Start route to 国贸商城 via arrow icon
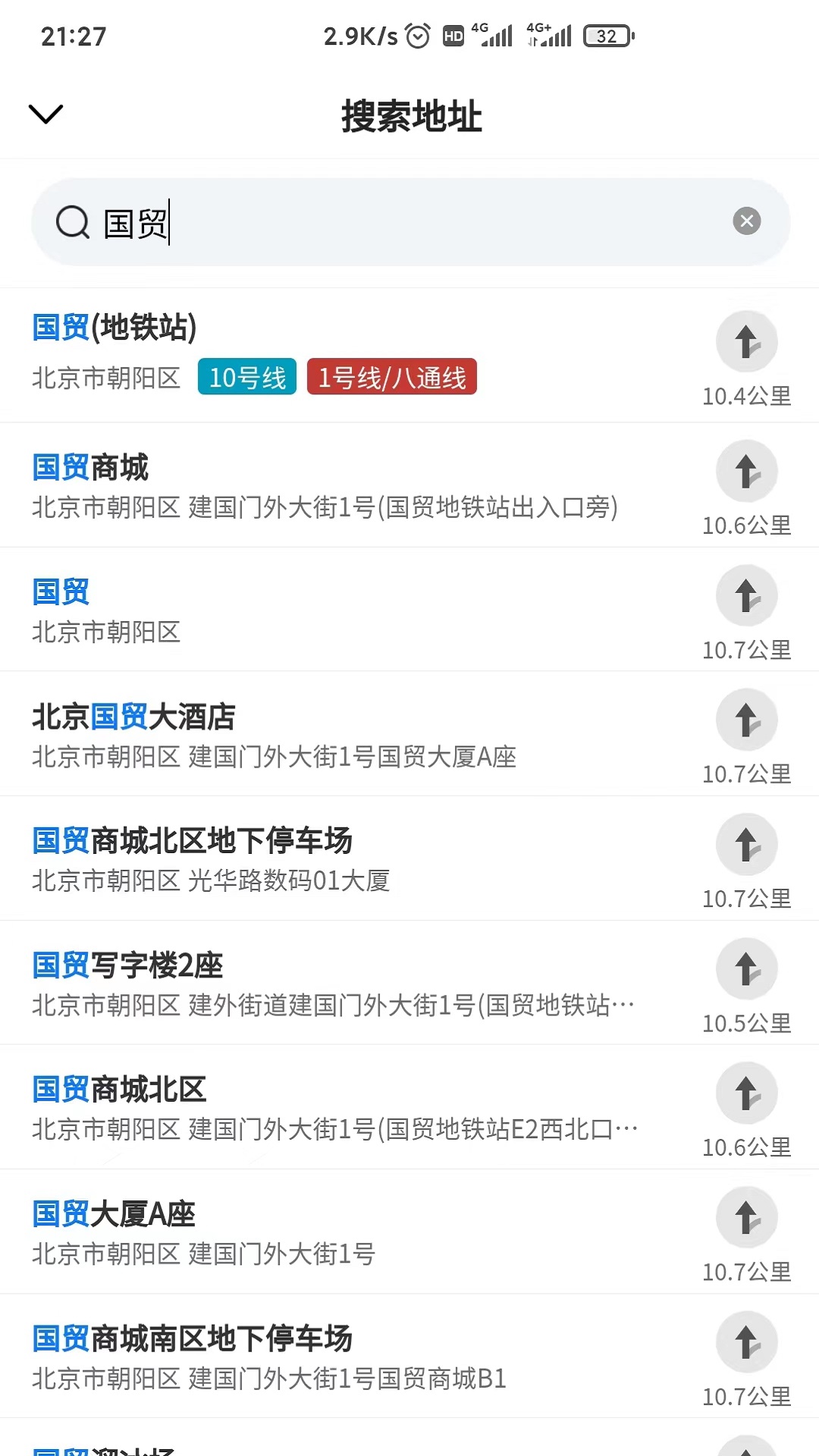Screen dimensions: 819x1456 (x=747, y=471)
